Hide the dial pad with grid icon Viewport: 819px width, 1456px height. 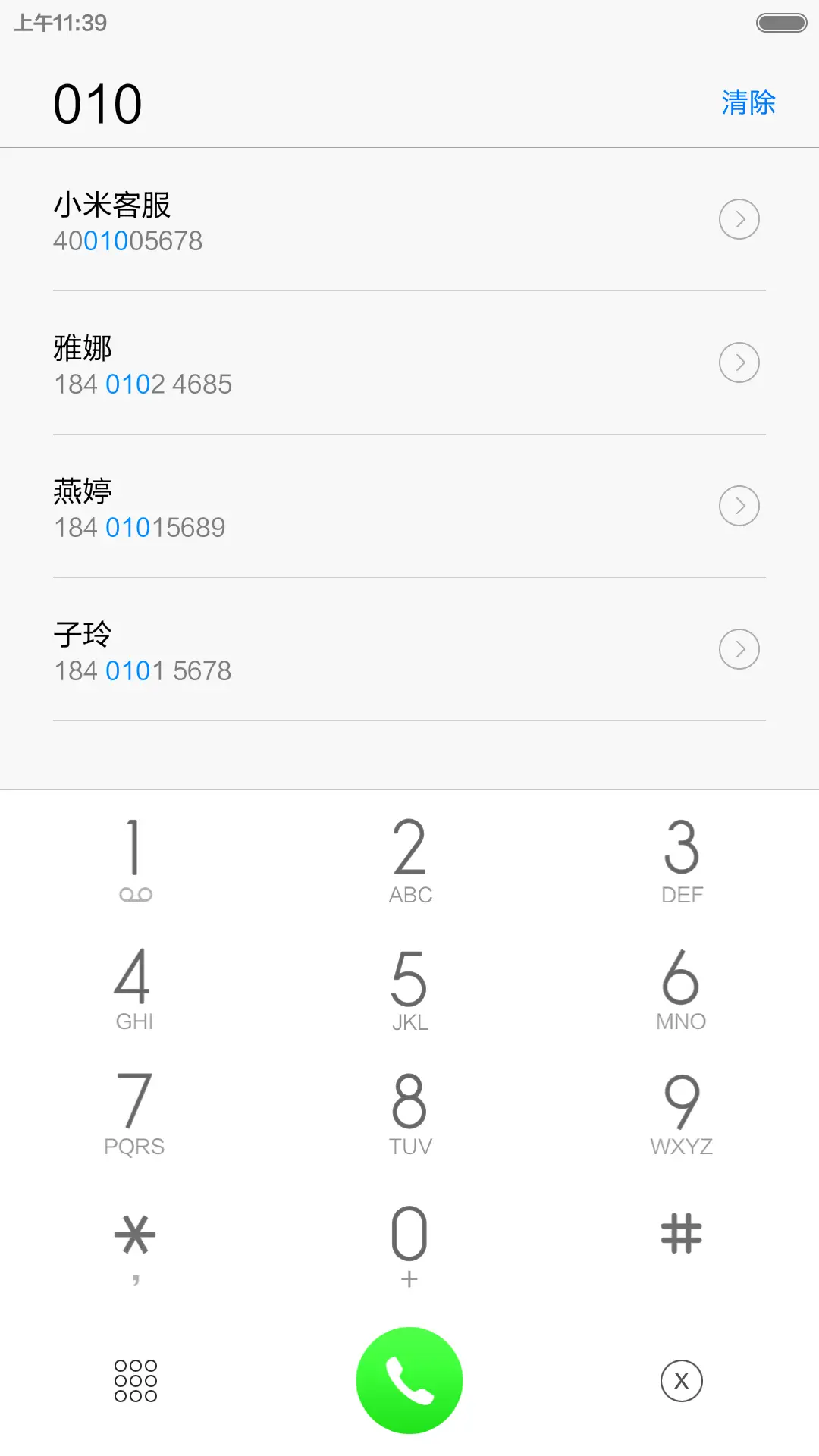click(x=135, y=1381)
